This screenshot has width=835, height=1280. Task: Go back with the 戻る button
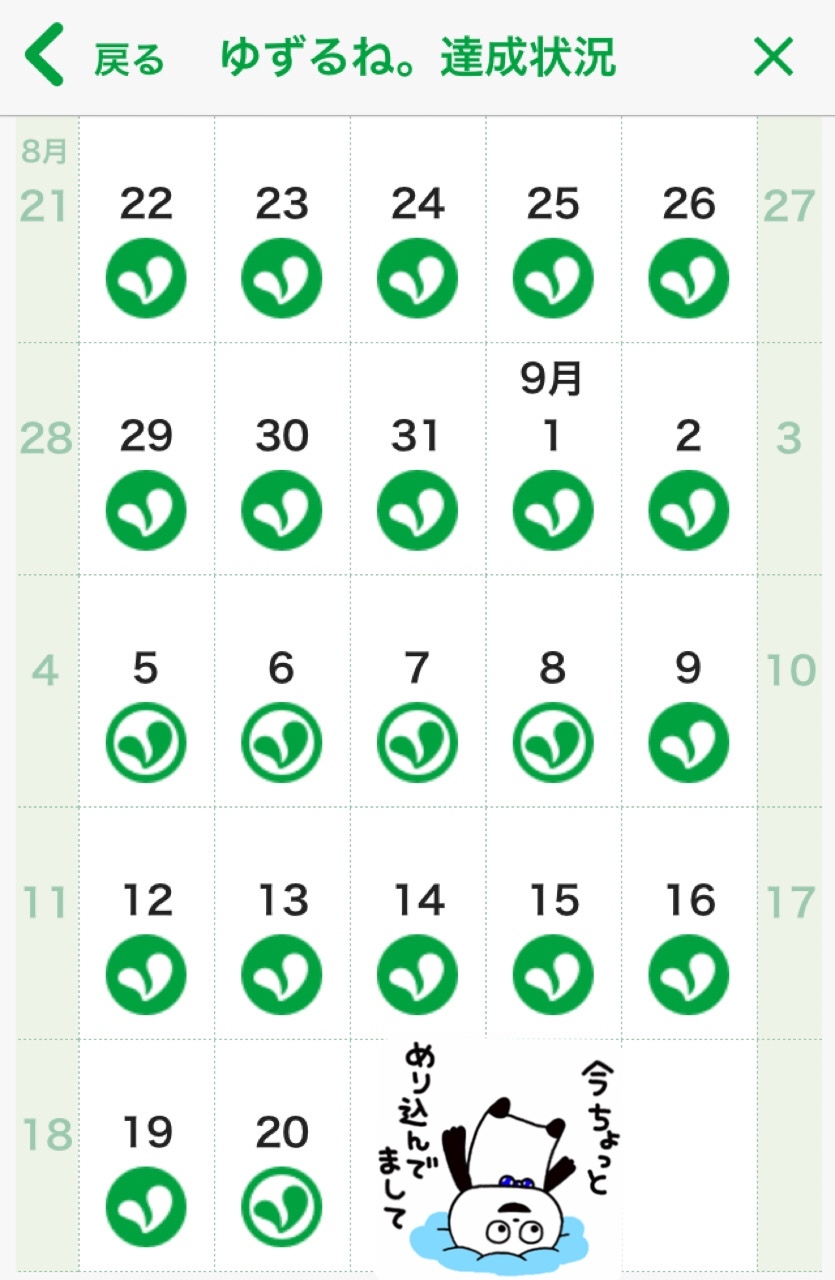pos(95,58)
